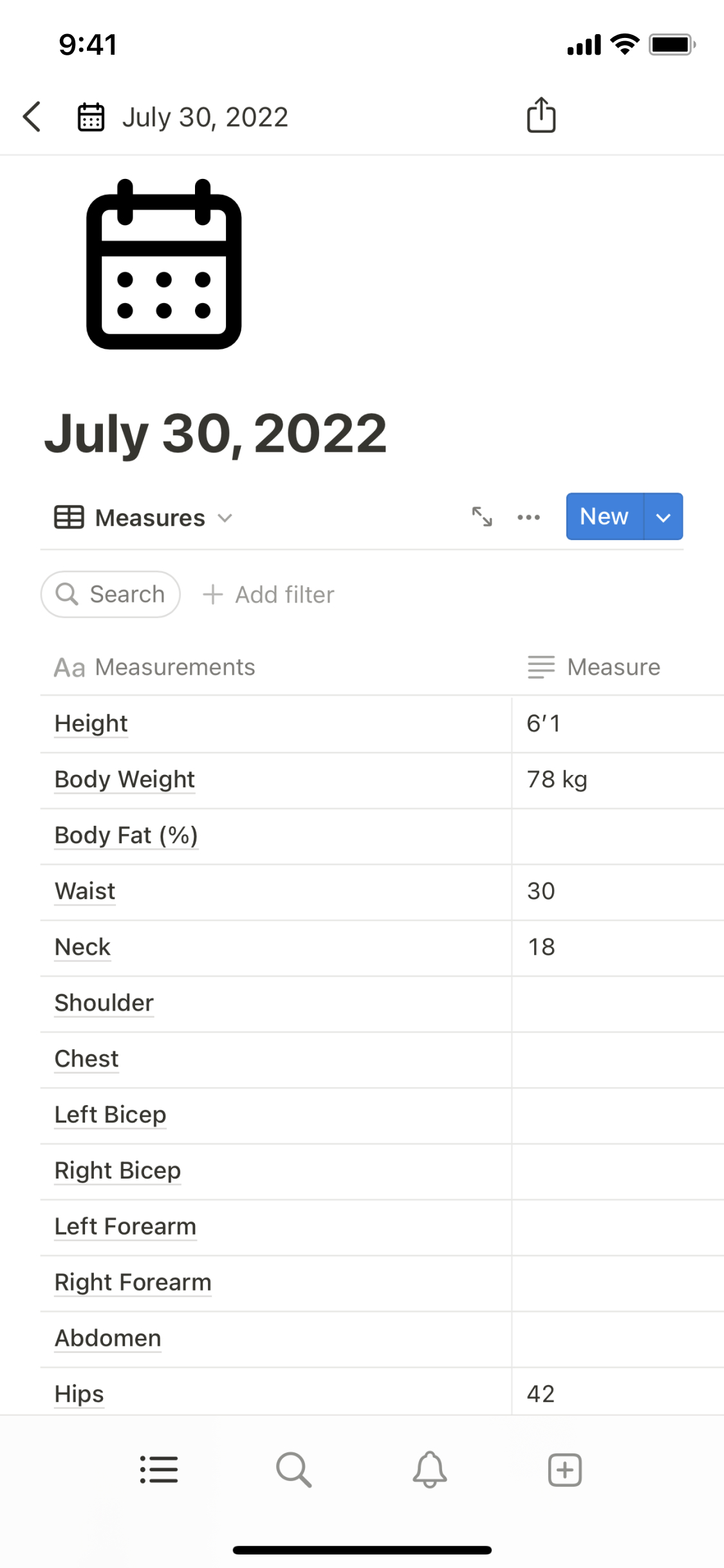This screenshot has height=1568, width=724.
Task: Go back using the top-left arrow
Action: click(x=32, y=117)
